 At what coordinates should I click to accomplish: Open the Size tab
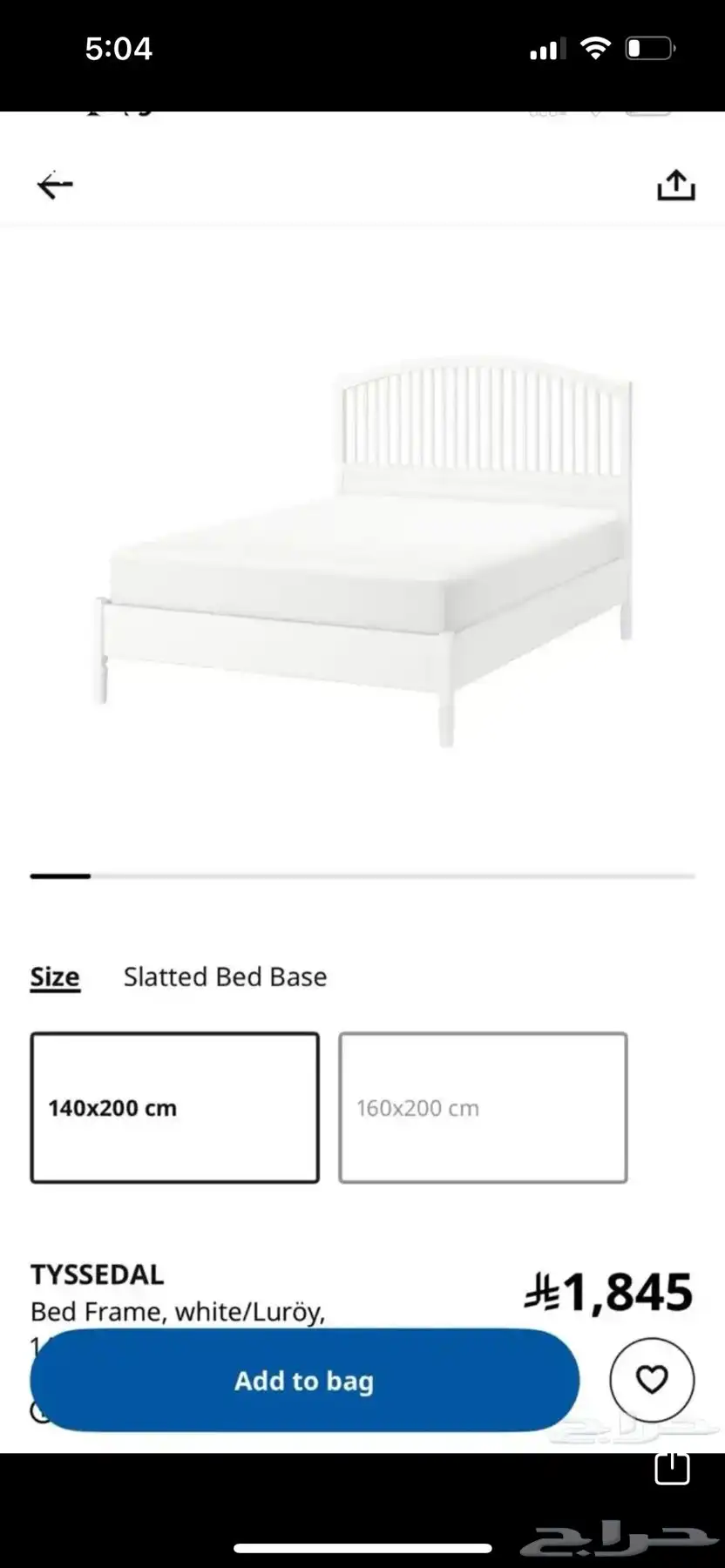pos(55,977)
